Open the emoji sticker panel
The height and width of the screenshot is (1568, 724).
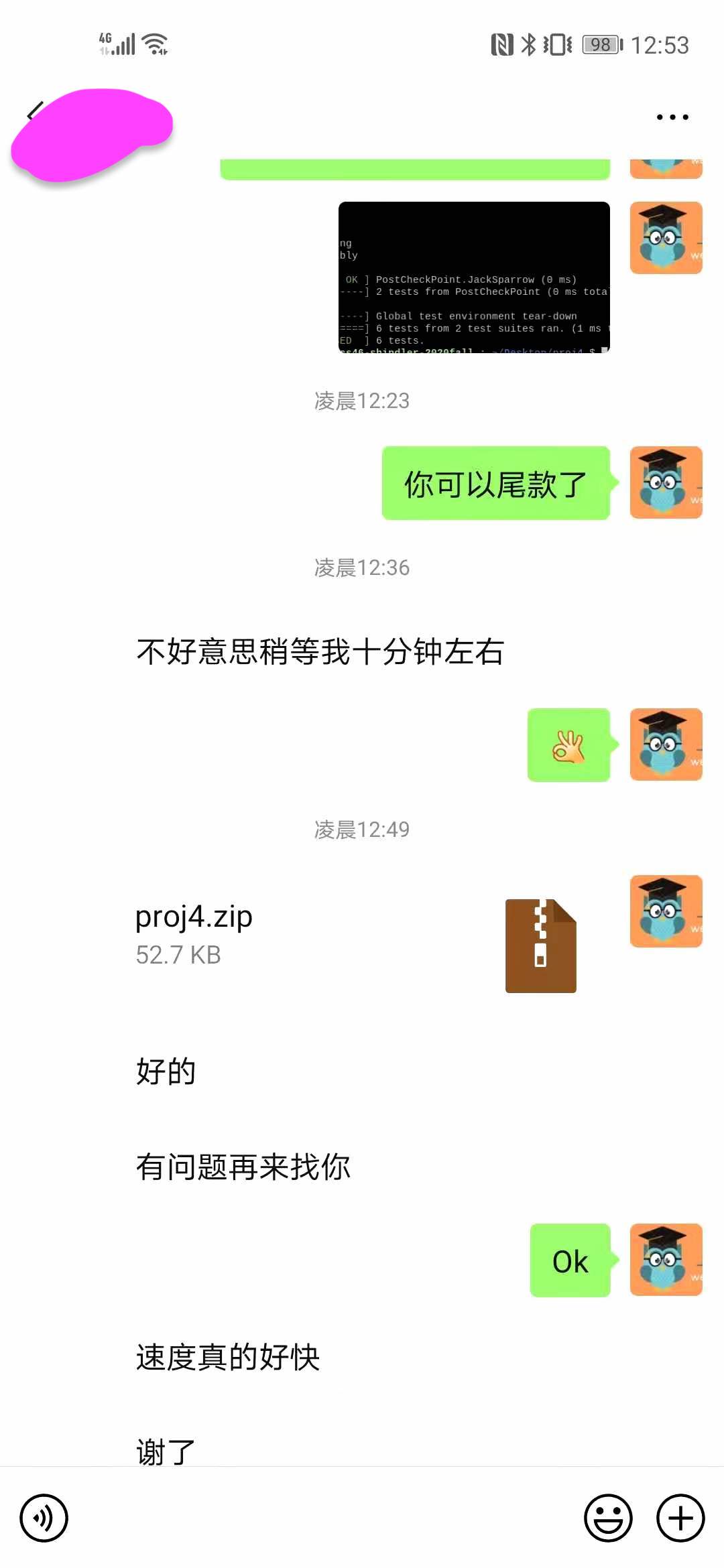click(608, 1518)
